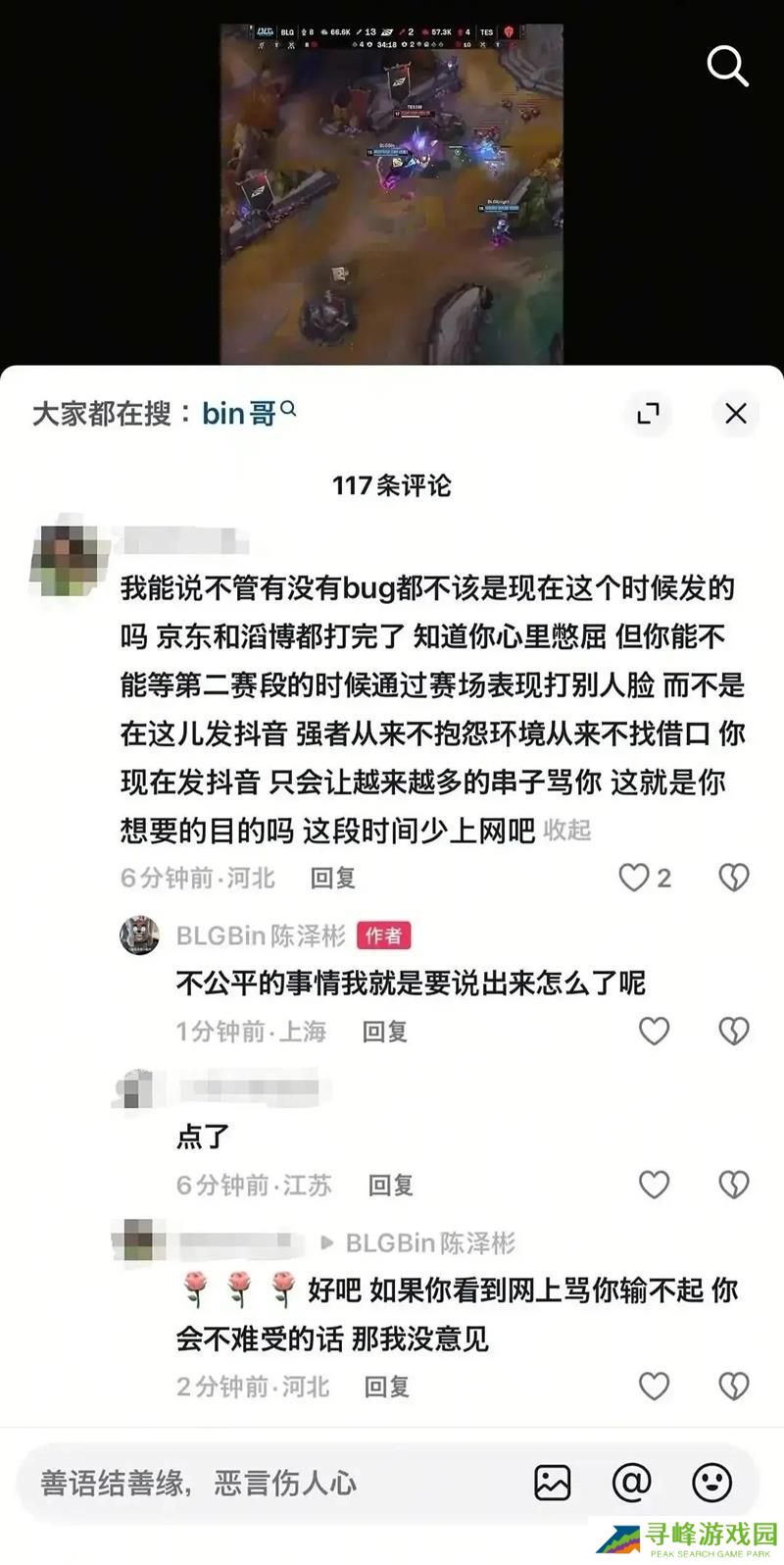Like the 点了 comment

coord(654,1185)
